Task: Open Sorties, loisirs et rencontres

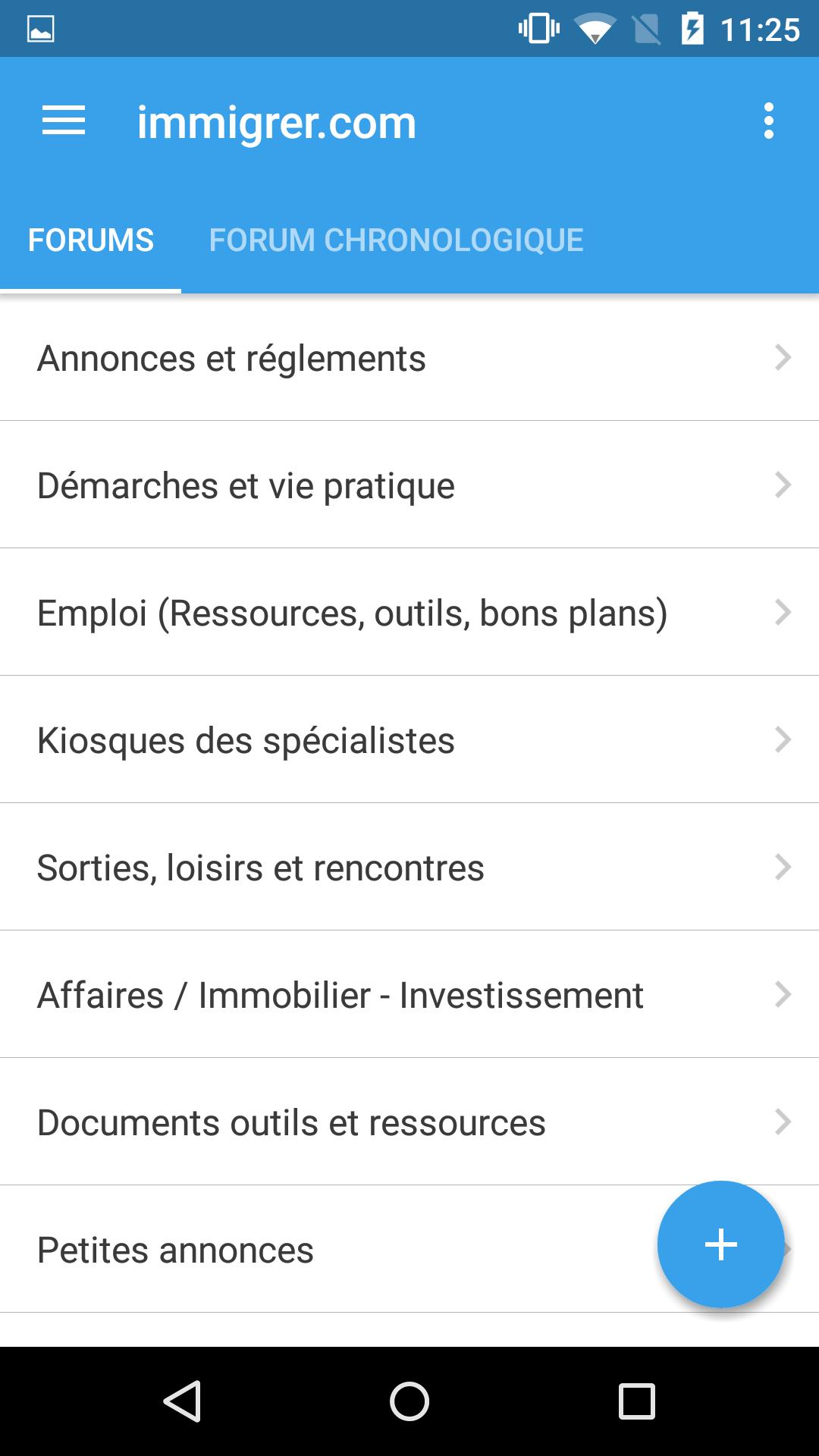Action: 409,868
